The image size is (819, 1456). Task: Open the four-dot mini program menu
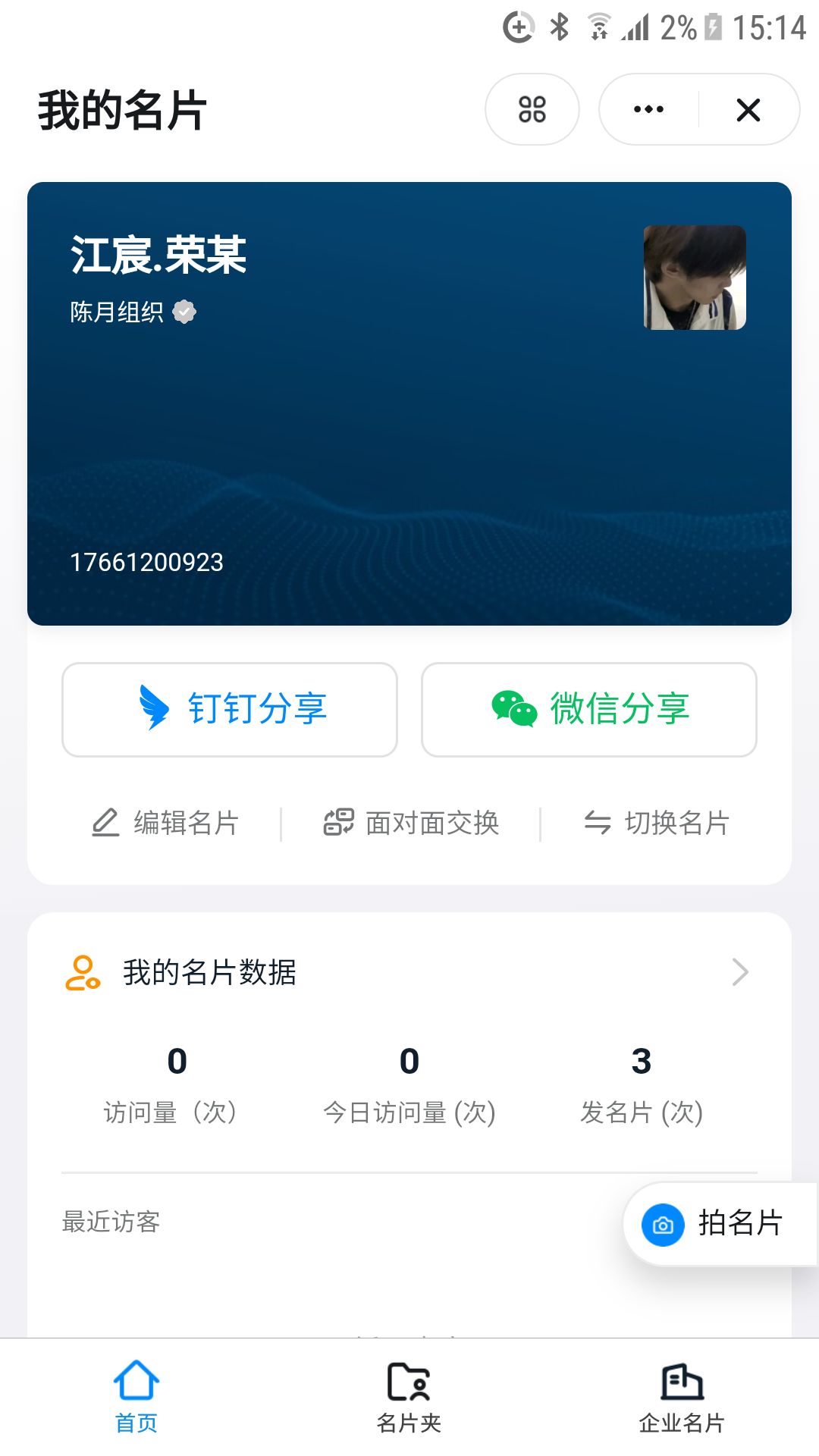pyautogui.click(x=532, y=109)
